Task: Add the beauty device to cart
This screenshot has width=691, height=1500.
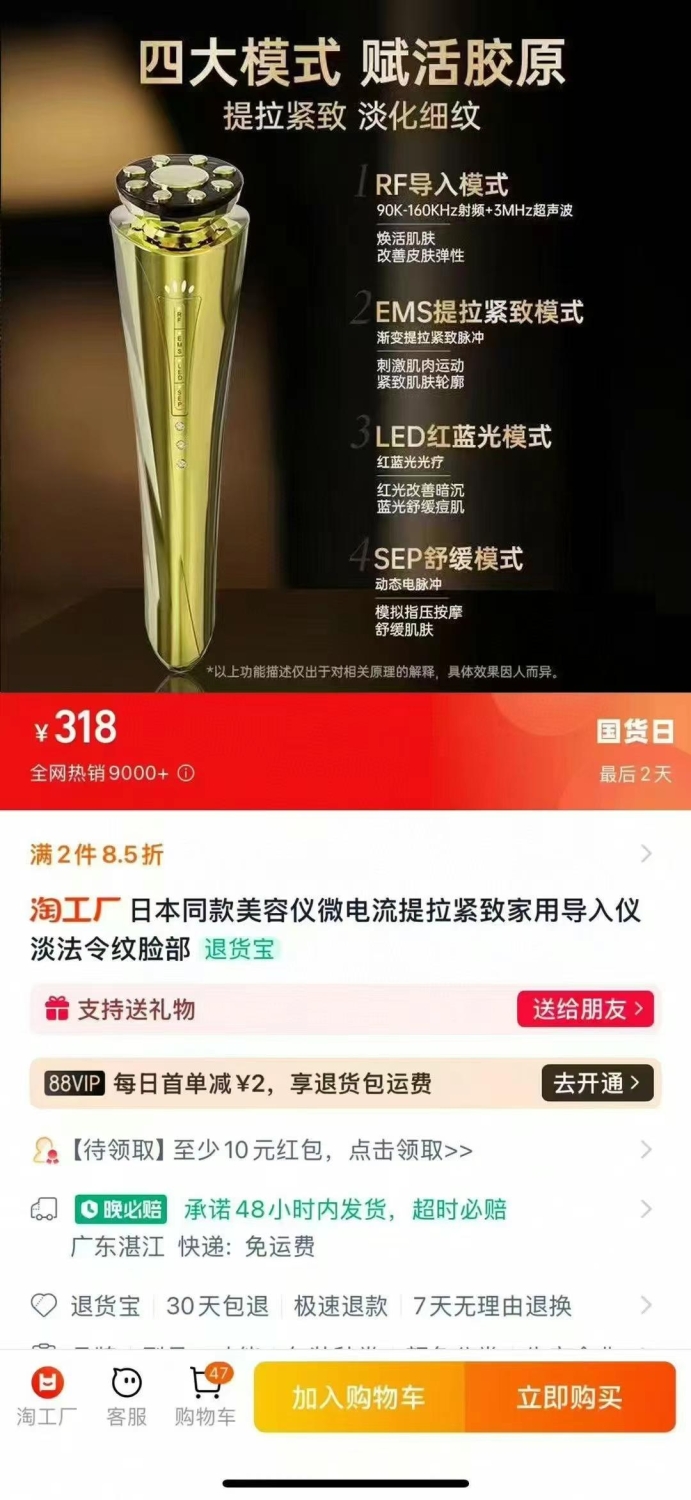Action: coord(359,1397)
